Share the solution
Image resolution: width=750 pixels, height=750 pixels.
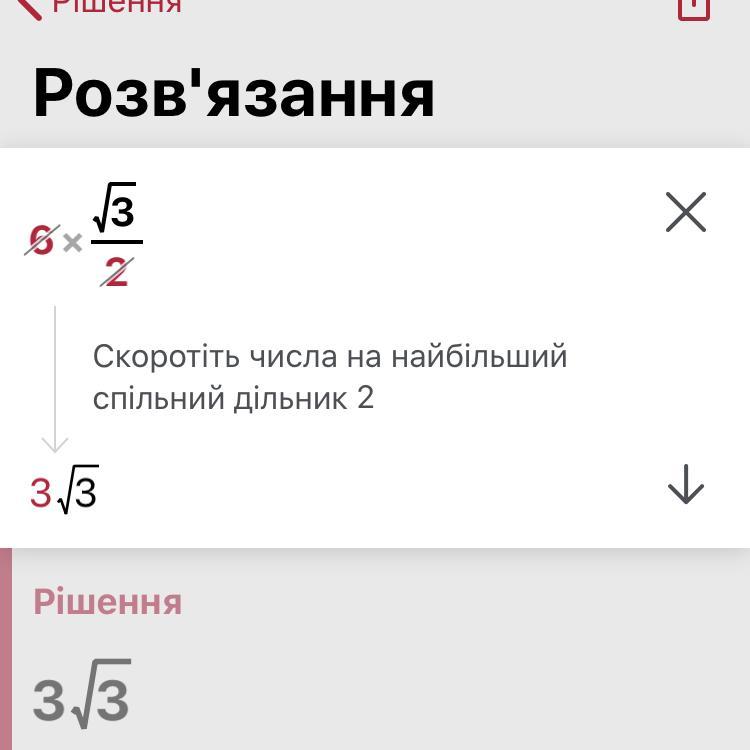pos(693,8)
